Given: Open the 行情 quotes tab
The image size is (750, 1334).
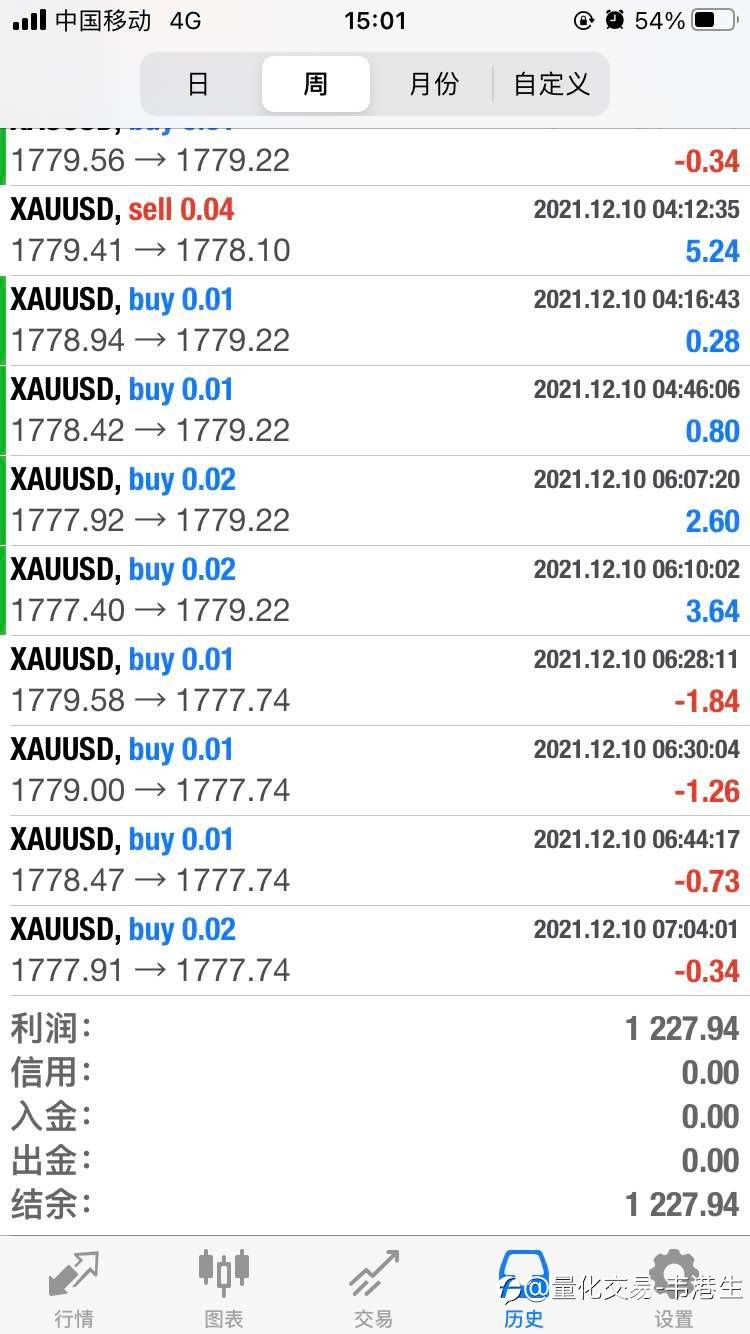Looking at the screenshot, I should pos(75,1287).
